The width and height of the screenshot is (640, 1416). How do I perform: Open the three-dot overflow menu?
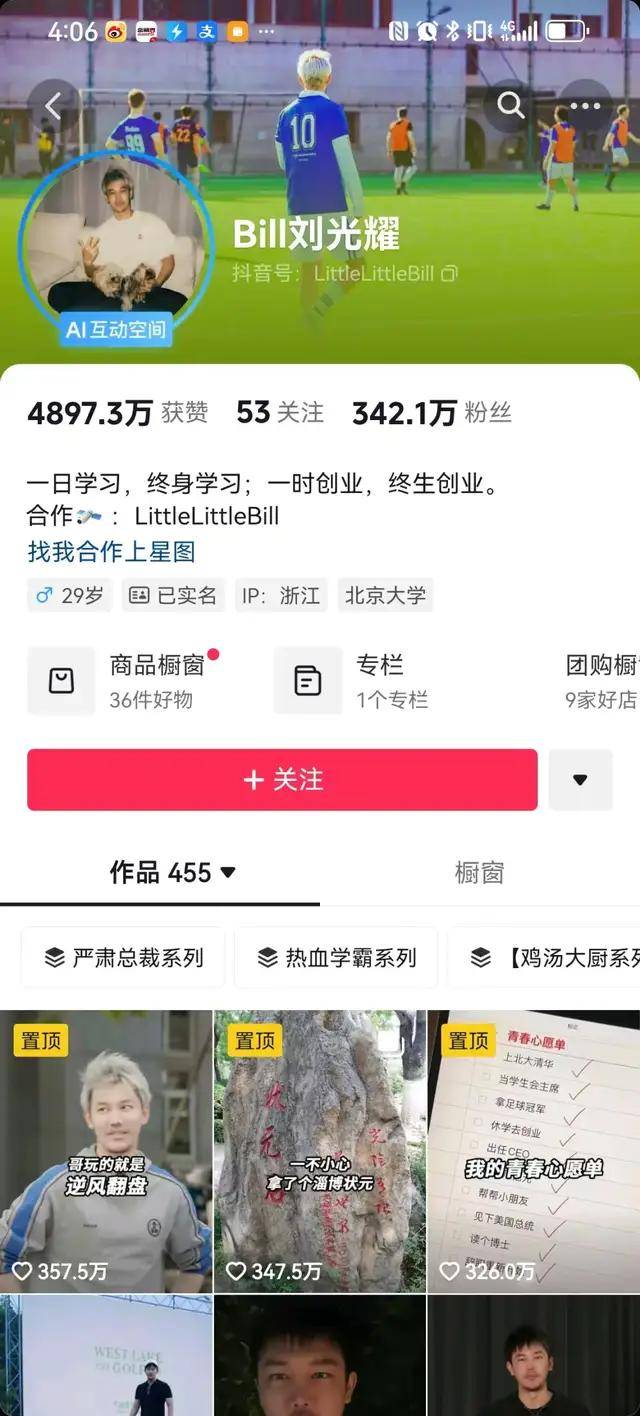click(x=585, y=105)
